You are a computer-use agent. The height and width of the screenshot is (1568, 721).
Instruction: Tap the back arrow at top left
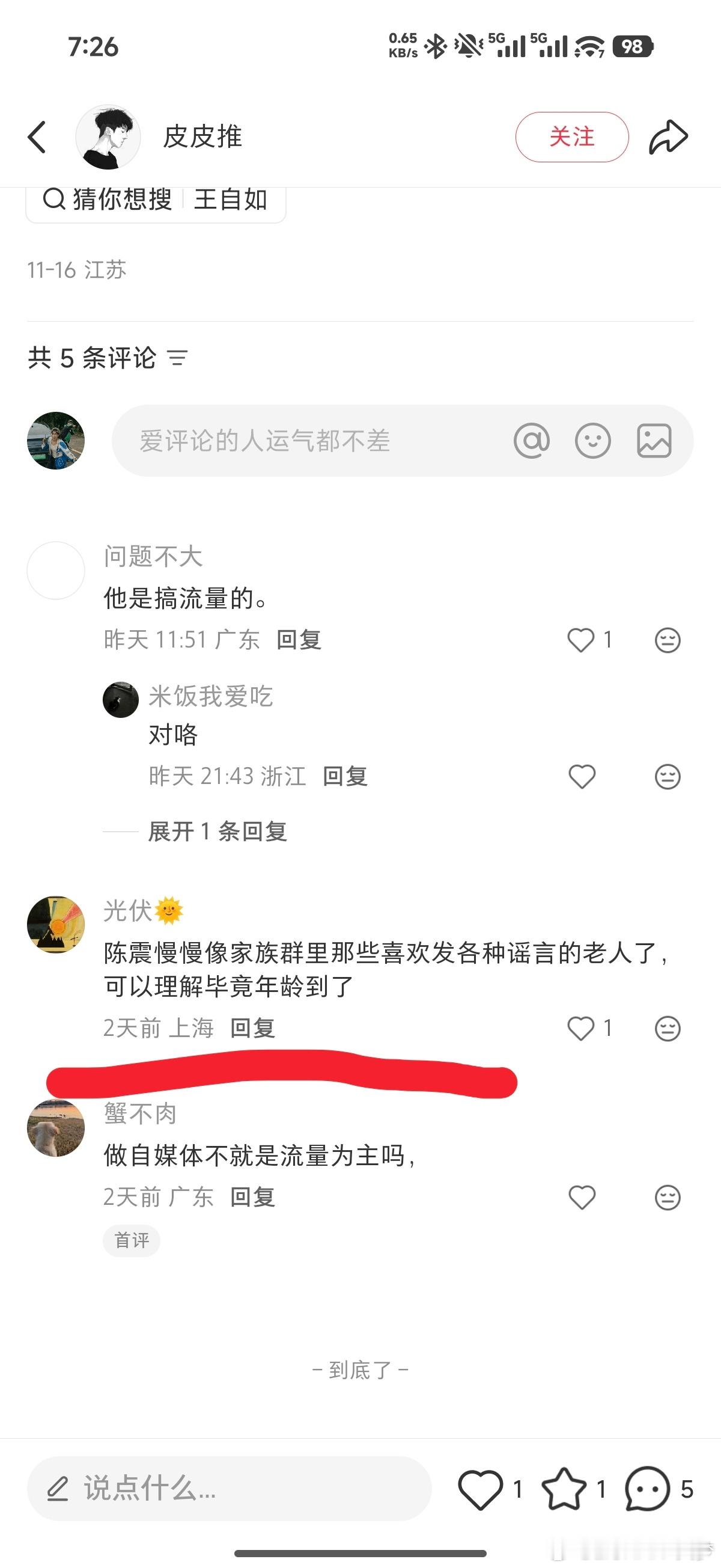tap(38, 136)
